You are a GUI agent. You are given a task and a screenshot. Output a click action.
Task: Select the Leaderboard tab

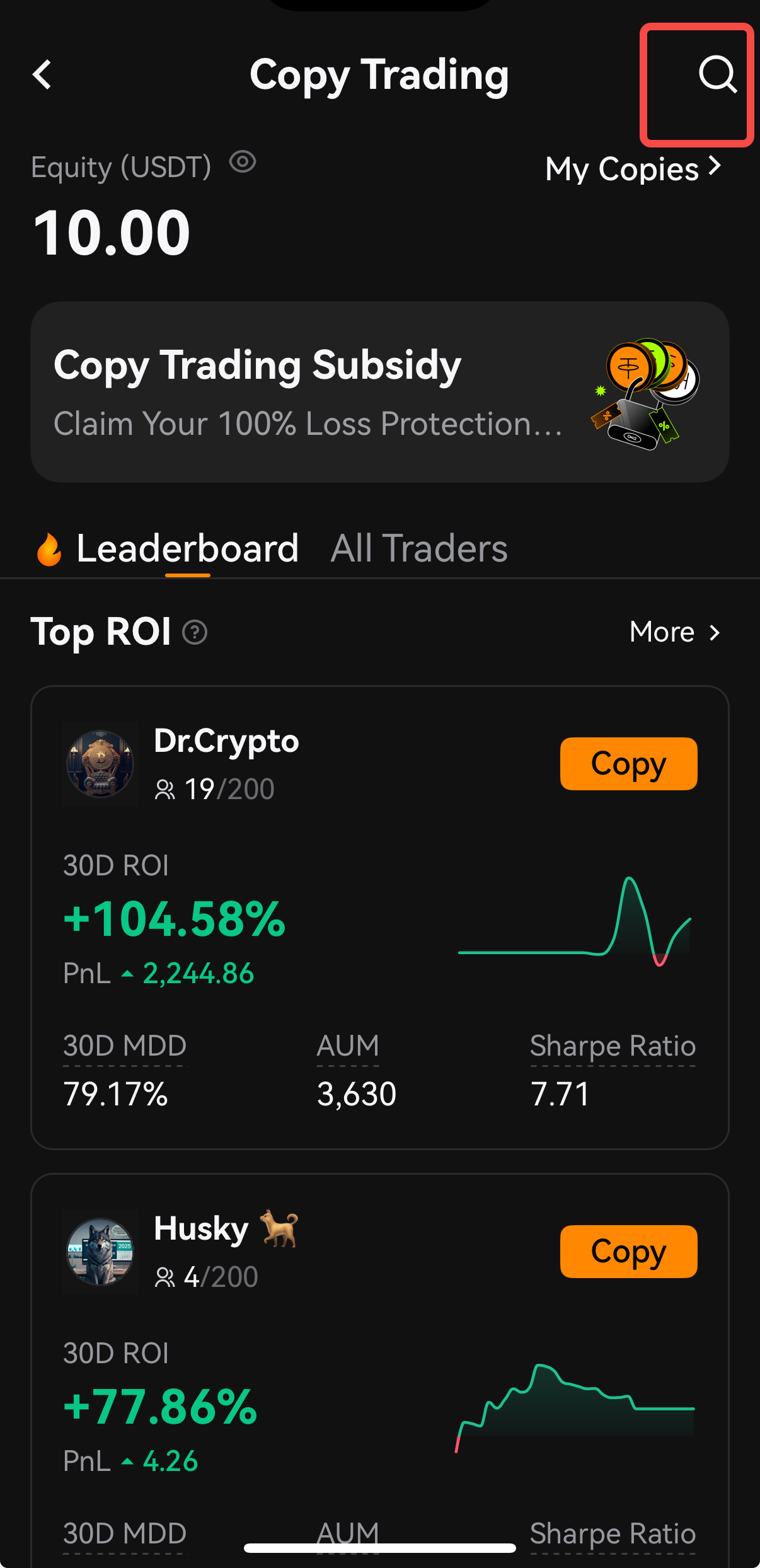coord(187,548)
